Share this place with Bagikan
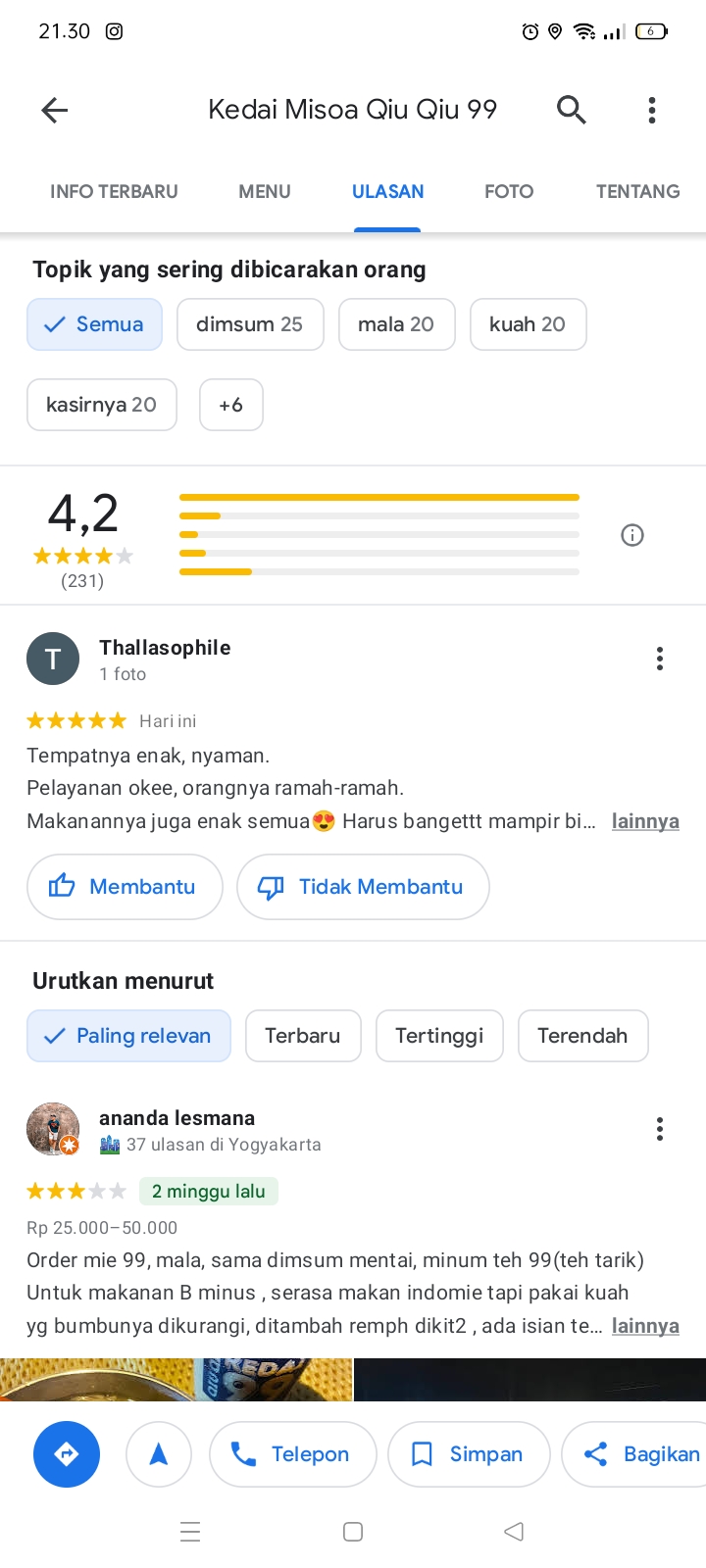 tap(634, 1454)
